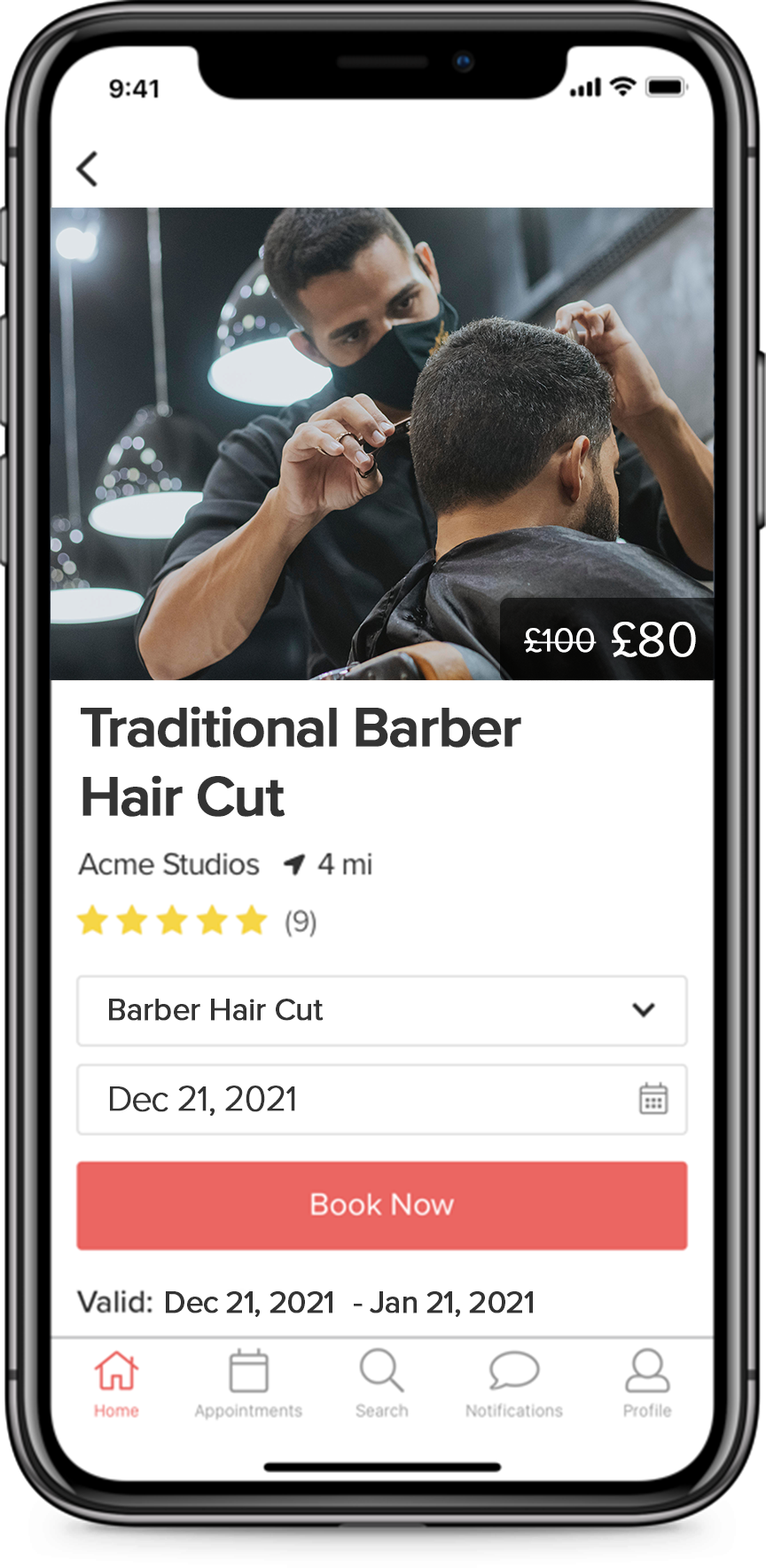Screen dimensions: 766x1568
Task: Tap the Home icon in bottom navigation
Action: 116,1370
